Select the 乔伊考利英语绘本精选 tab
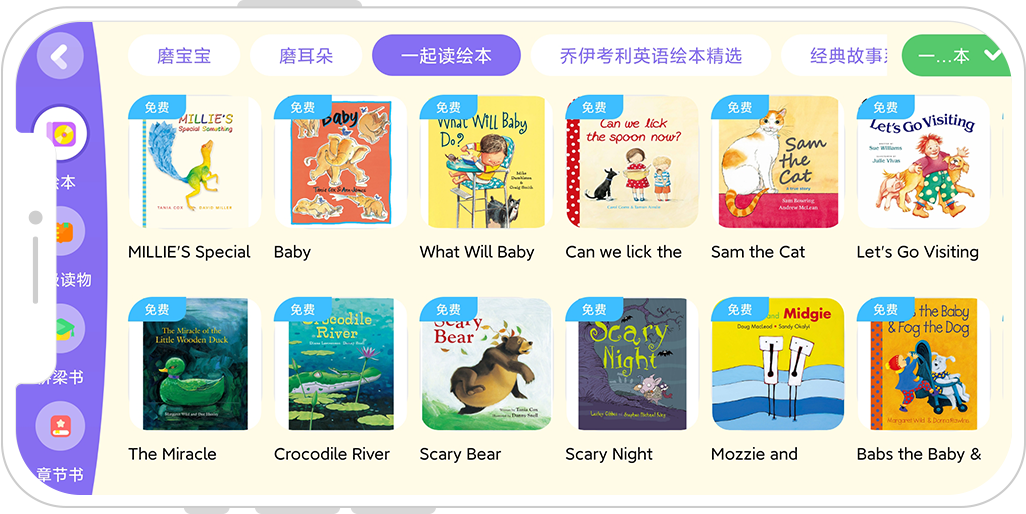Image resolution: width=1026 pixels, height=514 pixels. [650, 56]
